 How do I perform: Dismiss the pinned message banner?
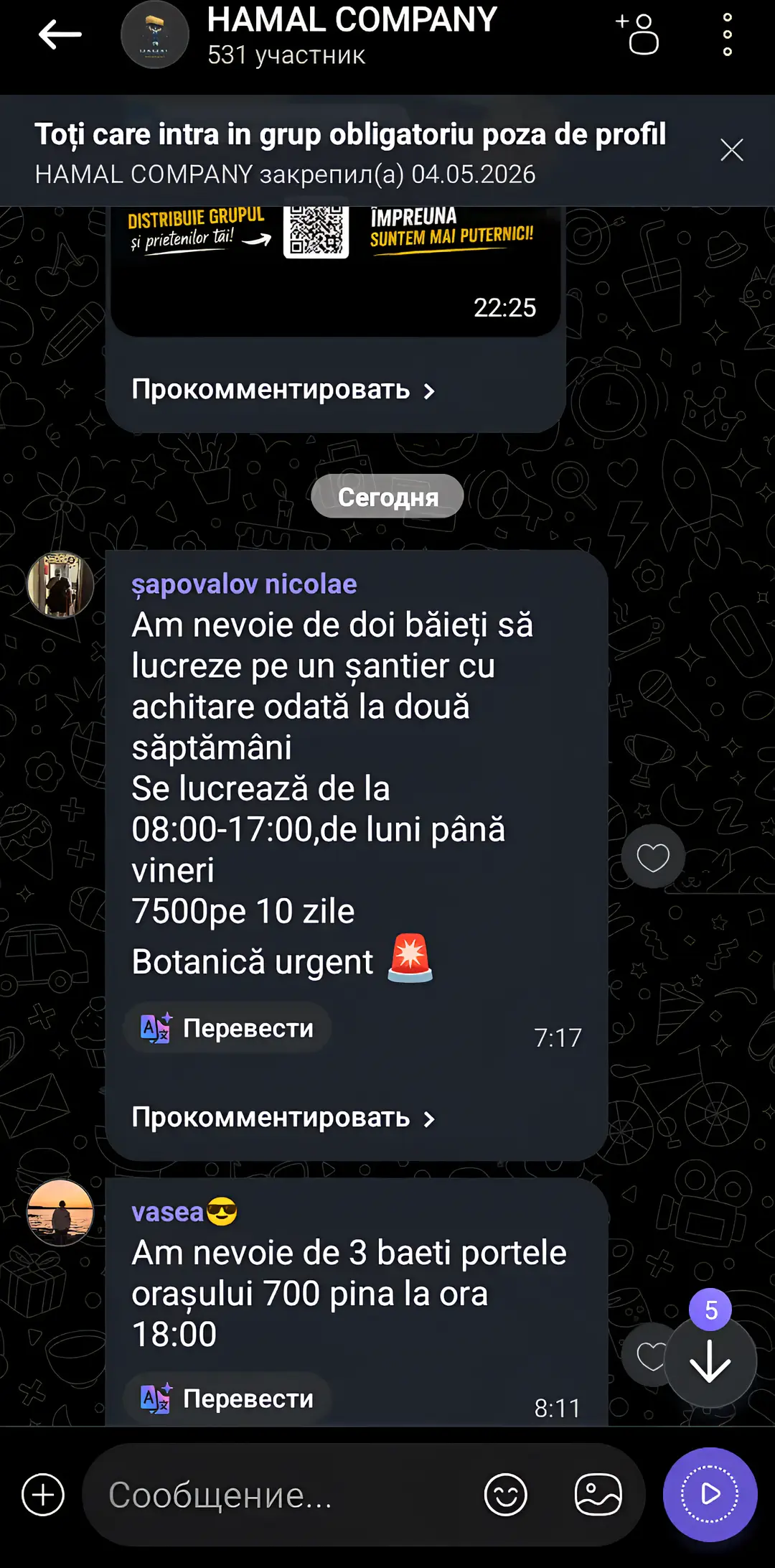tap(731, 150)
